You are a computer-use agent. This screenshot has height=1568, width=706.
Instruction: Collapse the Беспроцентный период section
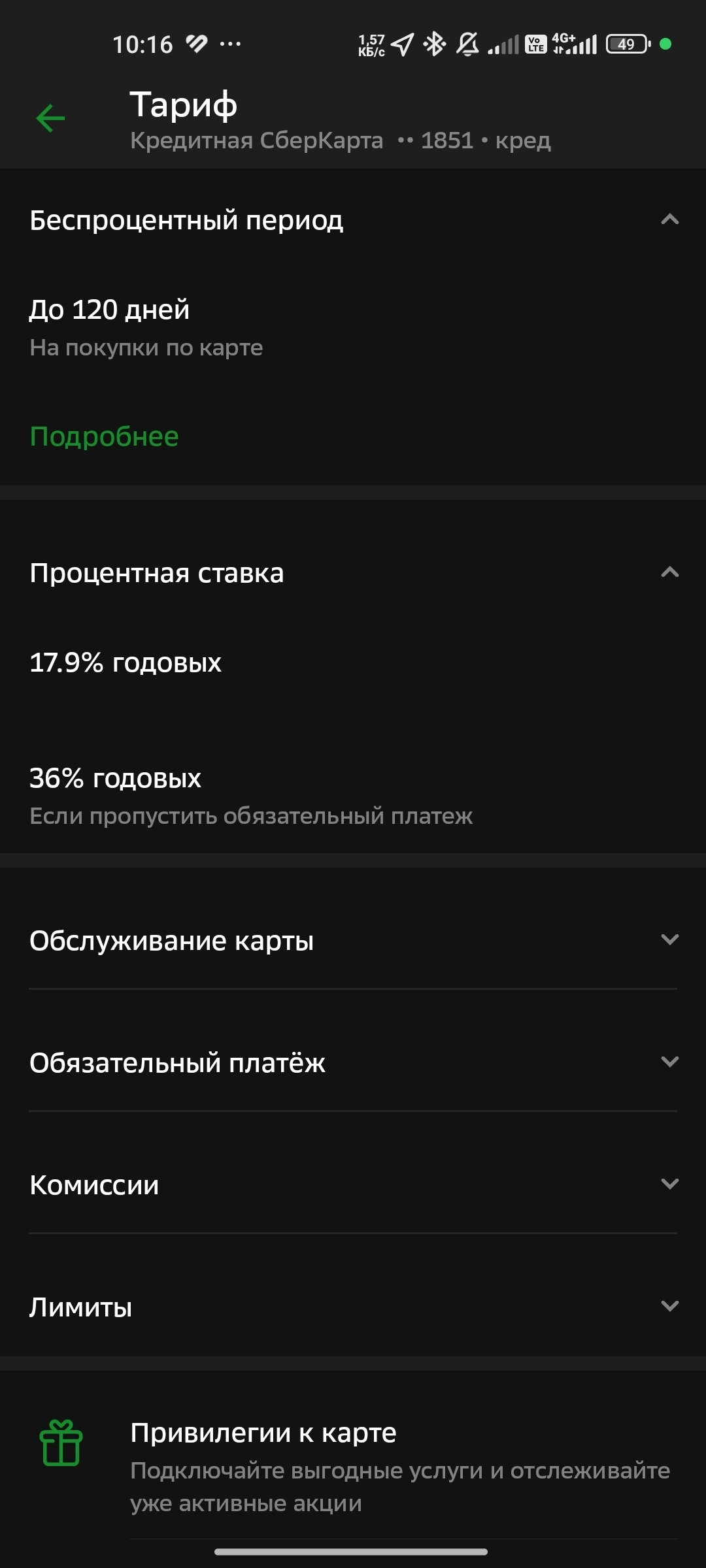click(x=669, y=220)
